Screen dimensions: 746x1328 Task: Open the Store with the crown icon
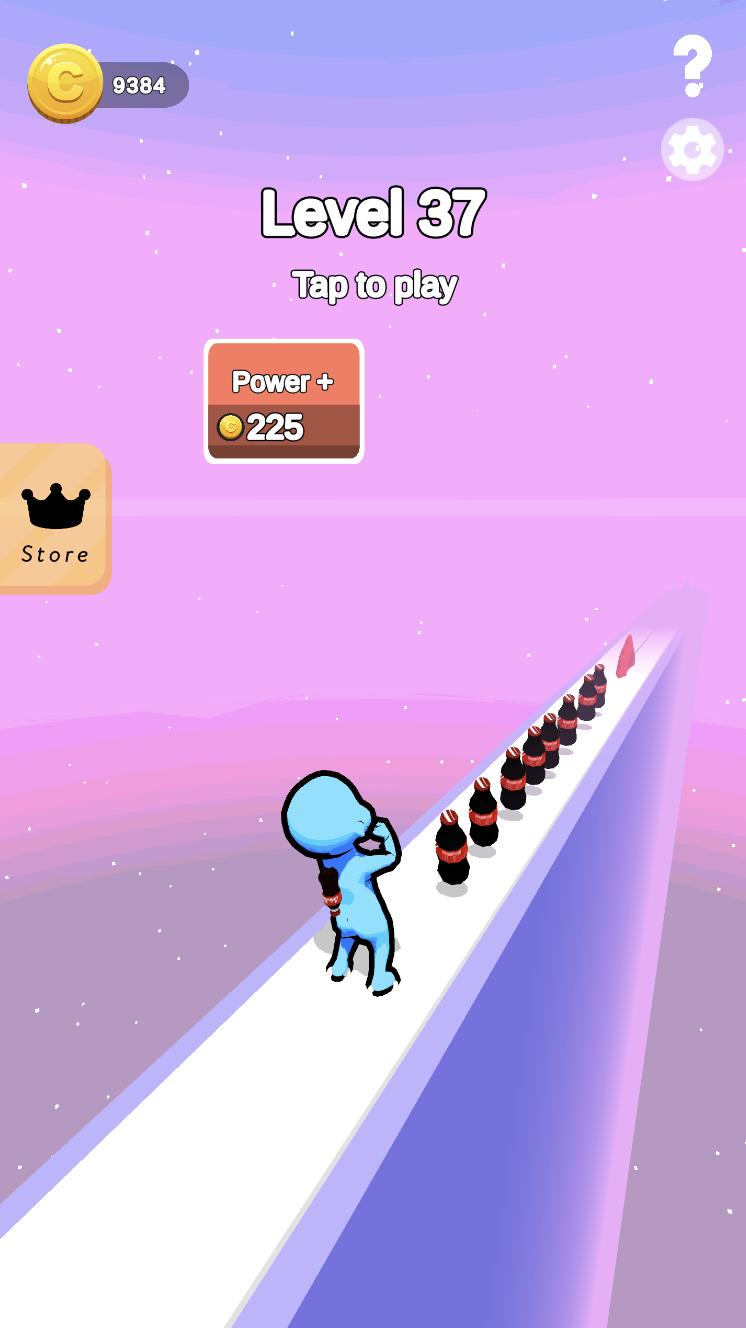pyautogui.click(x=54, y=519)
